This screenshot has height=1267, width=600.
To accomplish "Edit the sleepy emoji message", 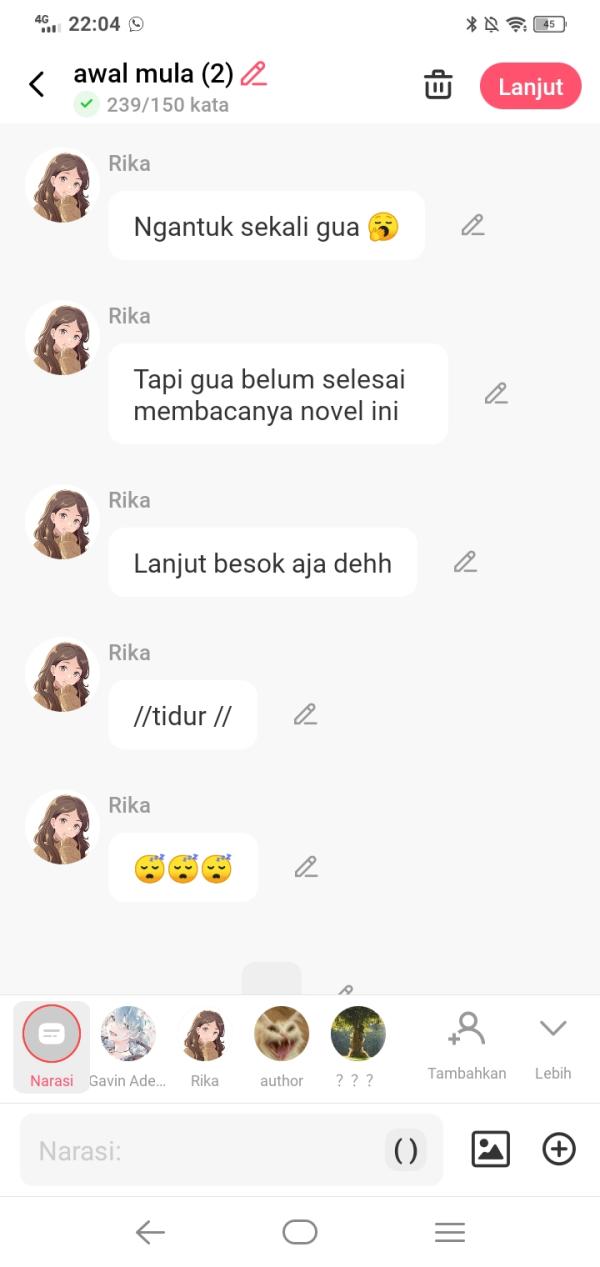I will click(x=305, y=867).
